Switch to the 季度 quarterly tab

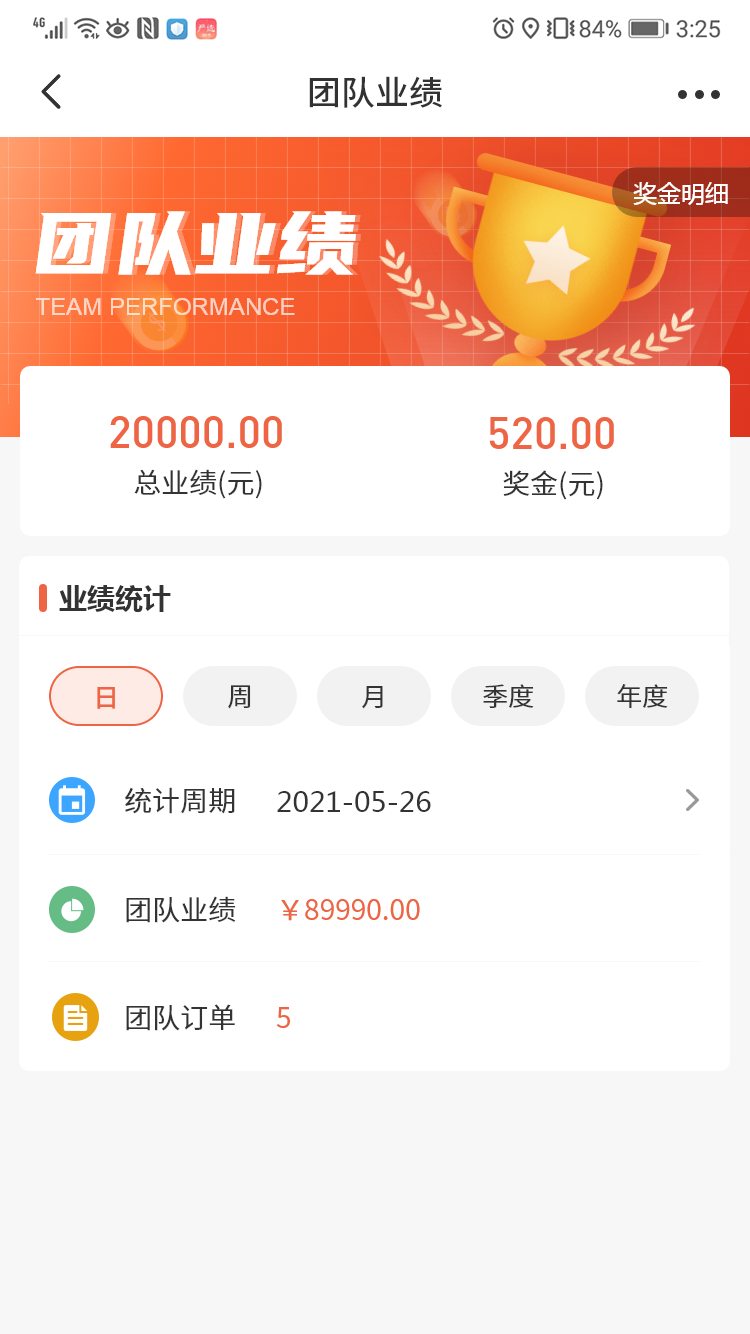508,696
